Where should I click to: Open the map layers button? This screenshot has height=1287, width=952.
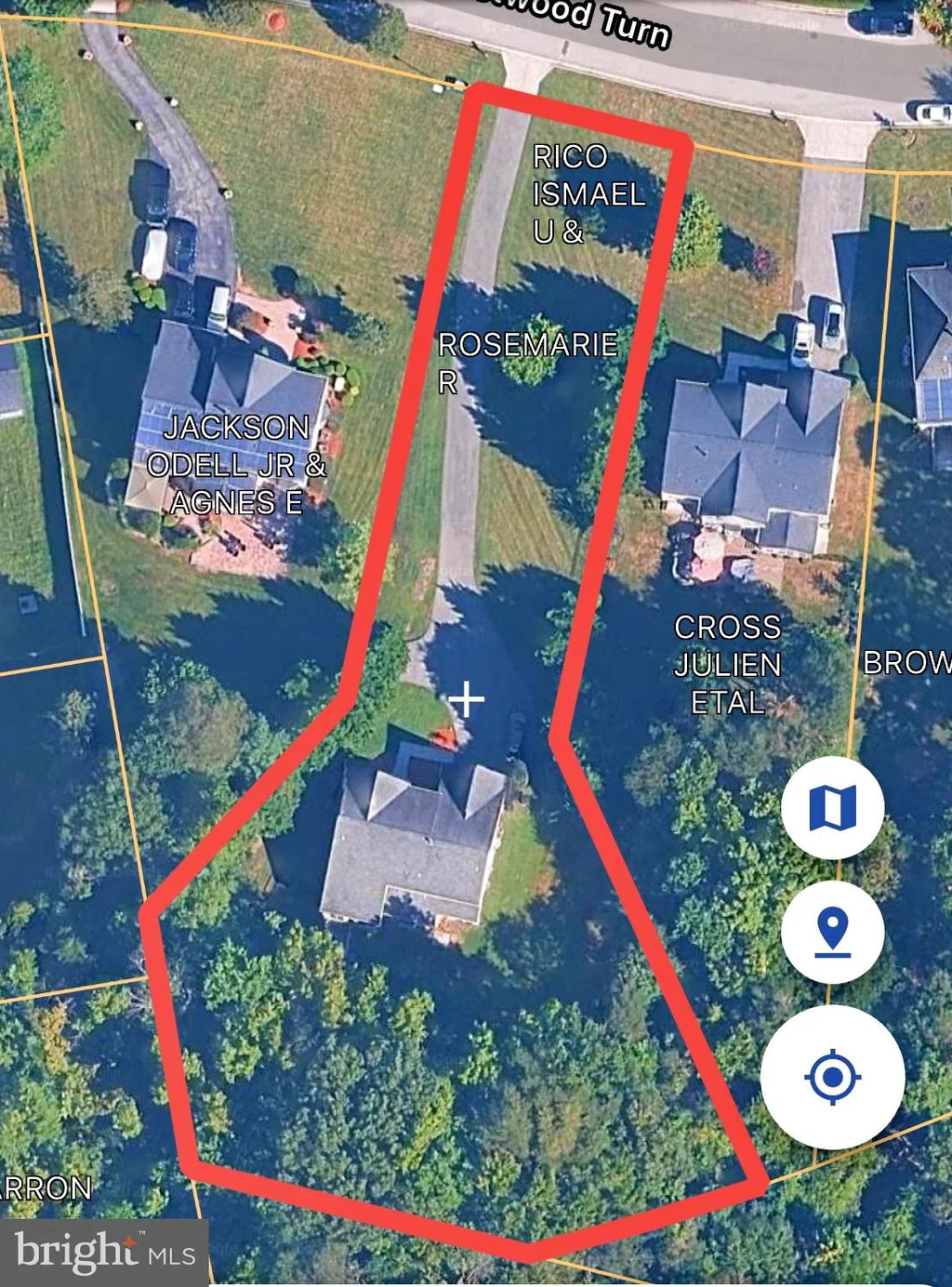832,807
